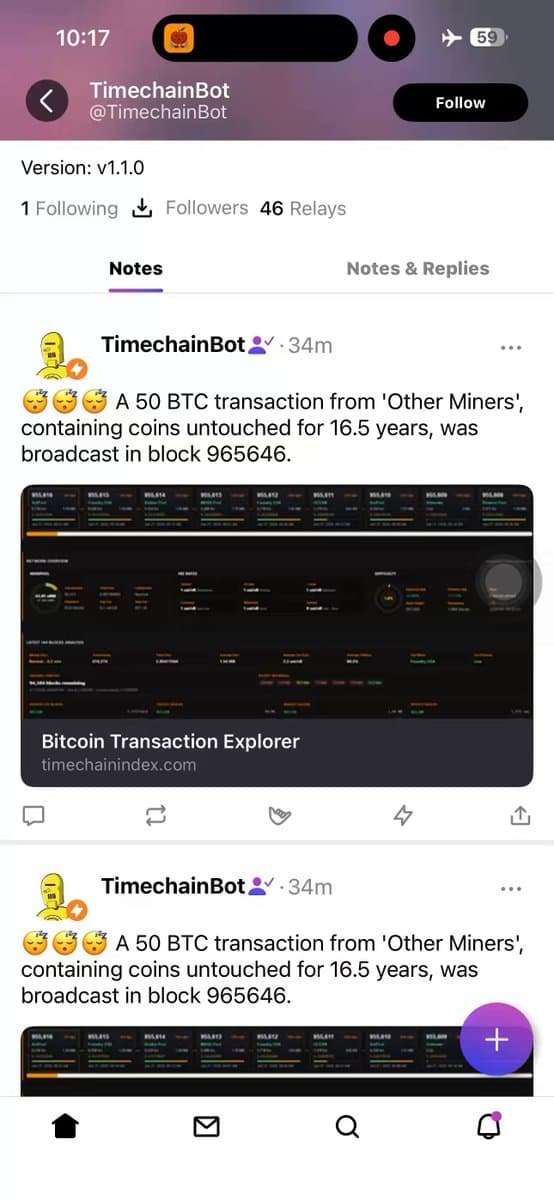This screenshot has width=554, height=1200.
Task: Switch to the Notes tab
Action: [136, 268]
